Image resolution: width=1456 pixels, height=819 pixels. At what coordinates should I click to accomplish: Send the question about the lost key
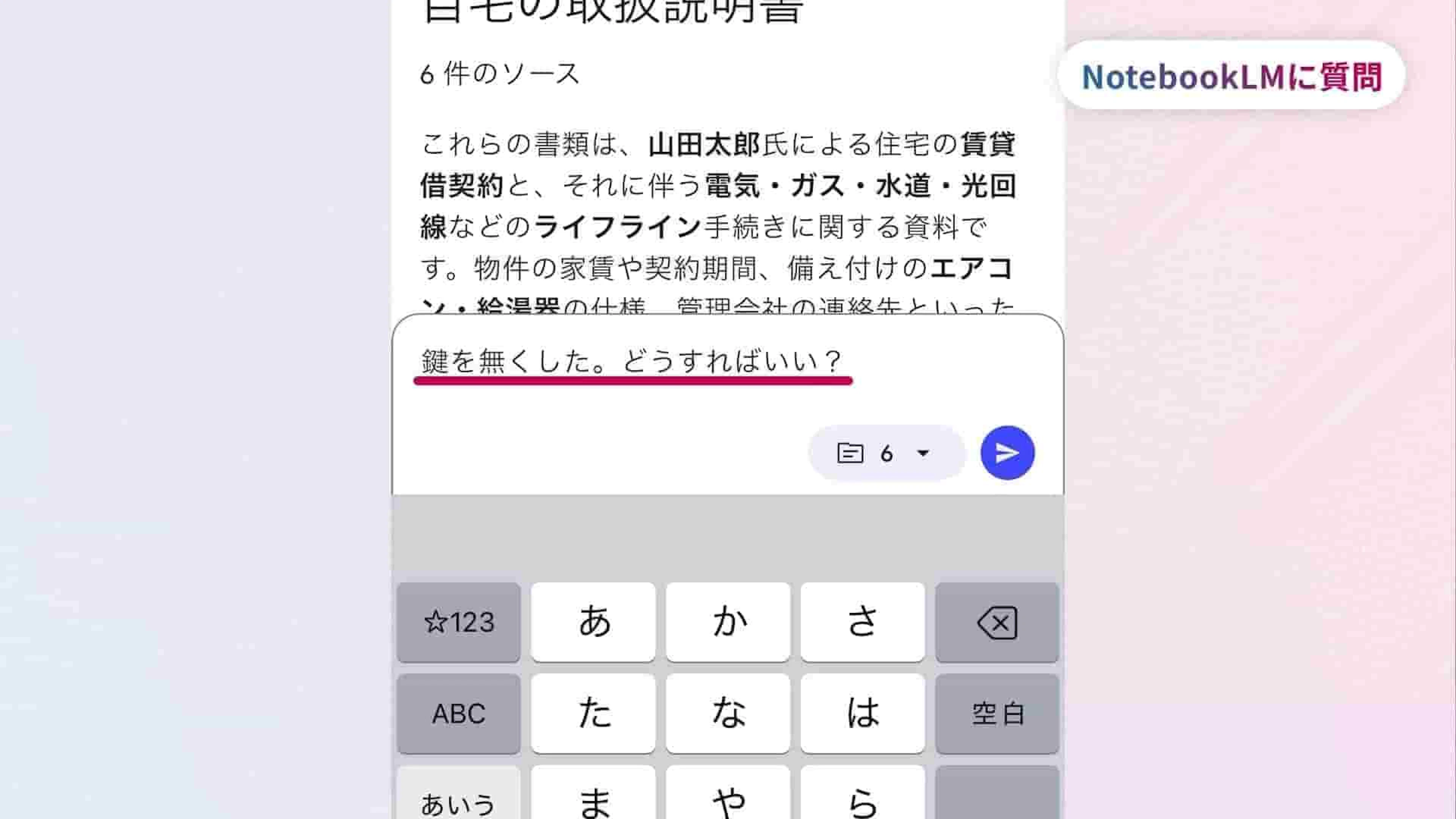[1007, 453]
